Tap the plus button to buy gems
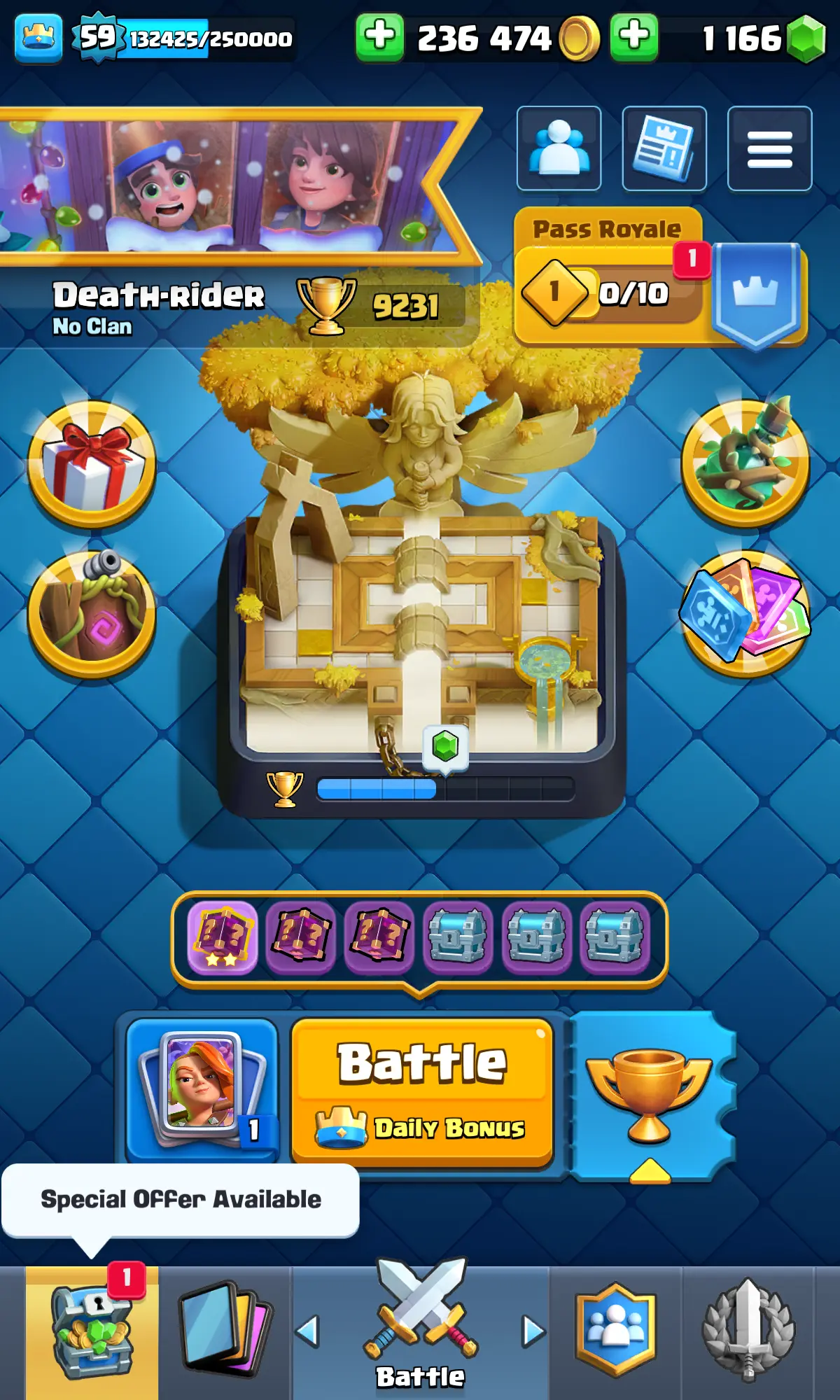 click(633, 36)
